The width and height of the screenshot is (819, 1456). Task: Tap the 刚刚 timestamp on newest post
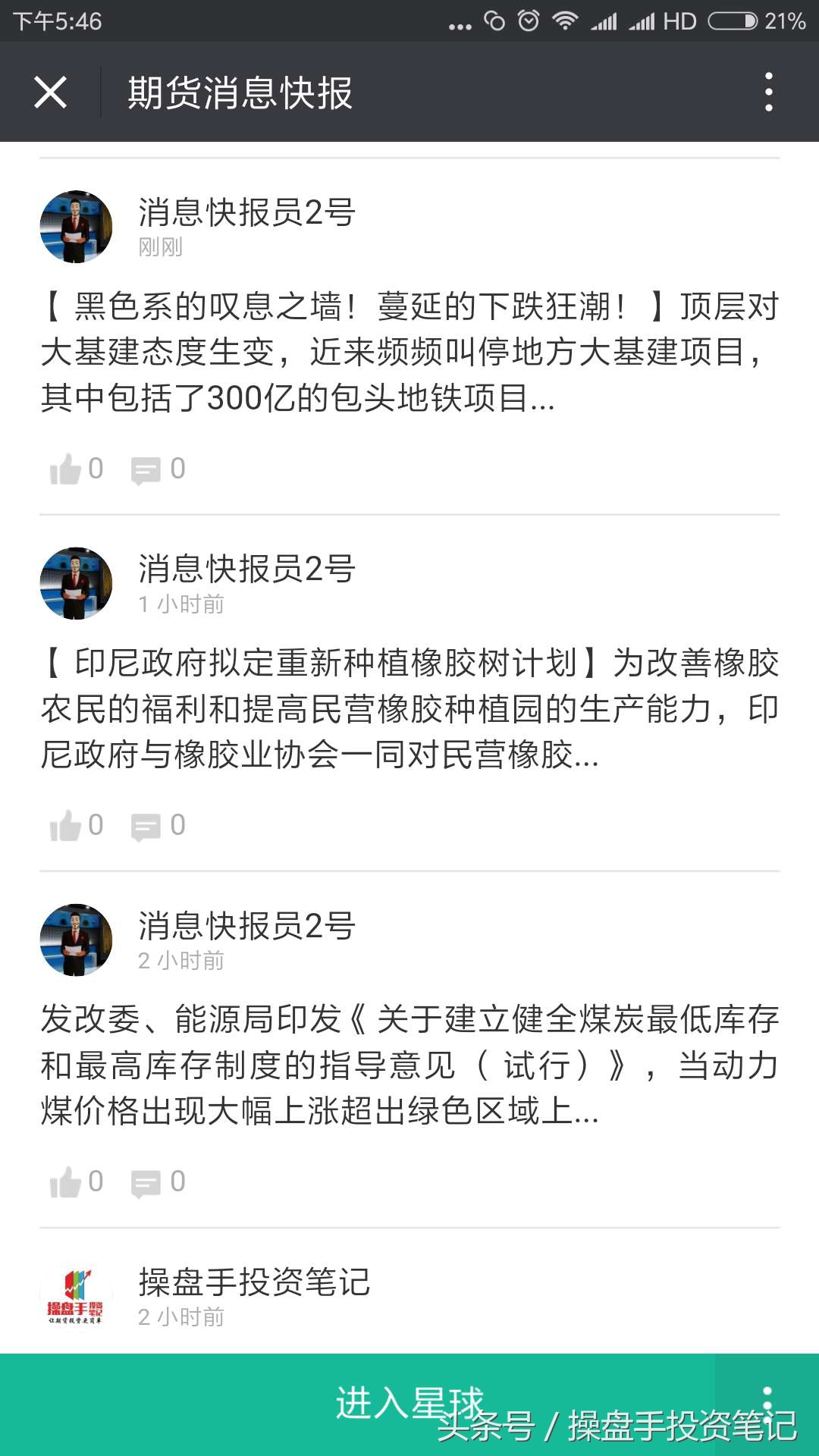click(x=160, y=246)
